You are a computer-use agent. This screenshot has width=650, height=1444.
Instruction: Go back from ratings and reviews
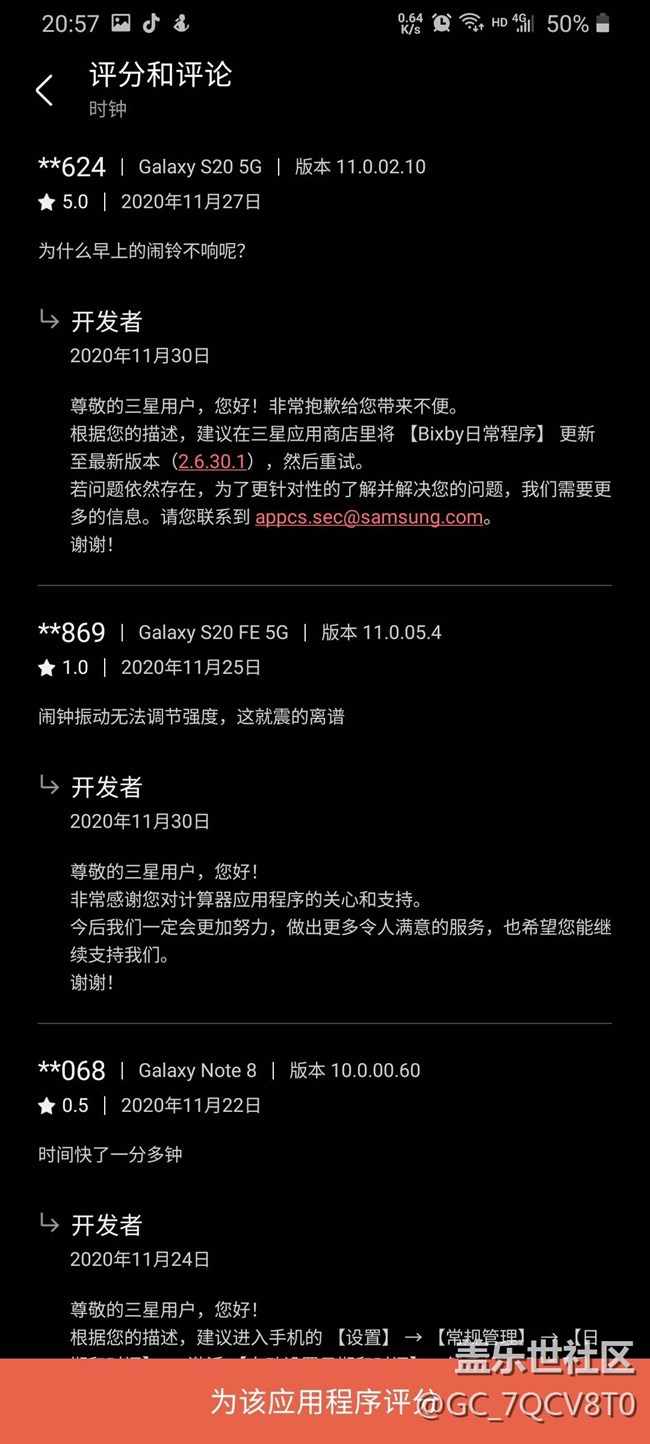(x=44, y=91)
